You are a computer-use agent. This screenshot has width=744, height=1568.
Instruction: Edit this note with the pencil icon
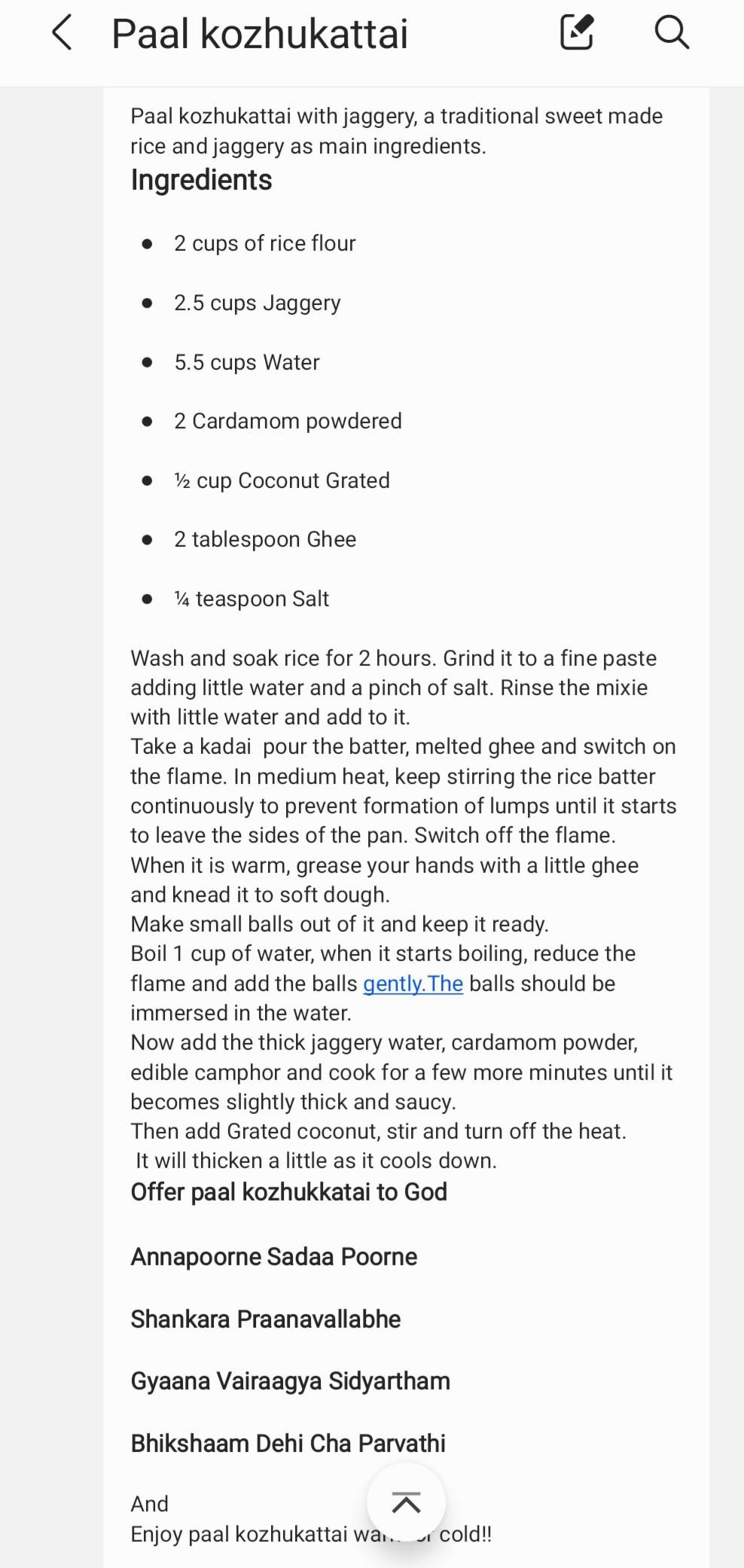tap(577, 32)
